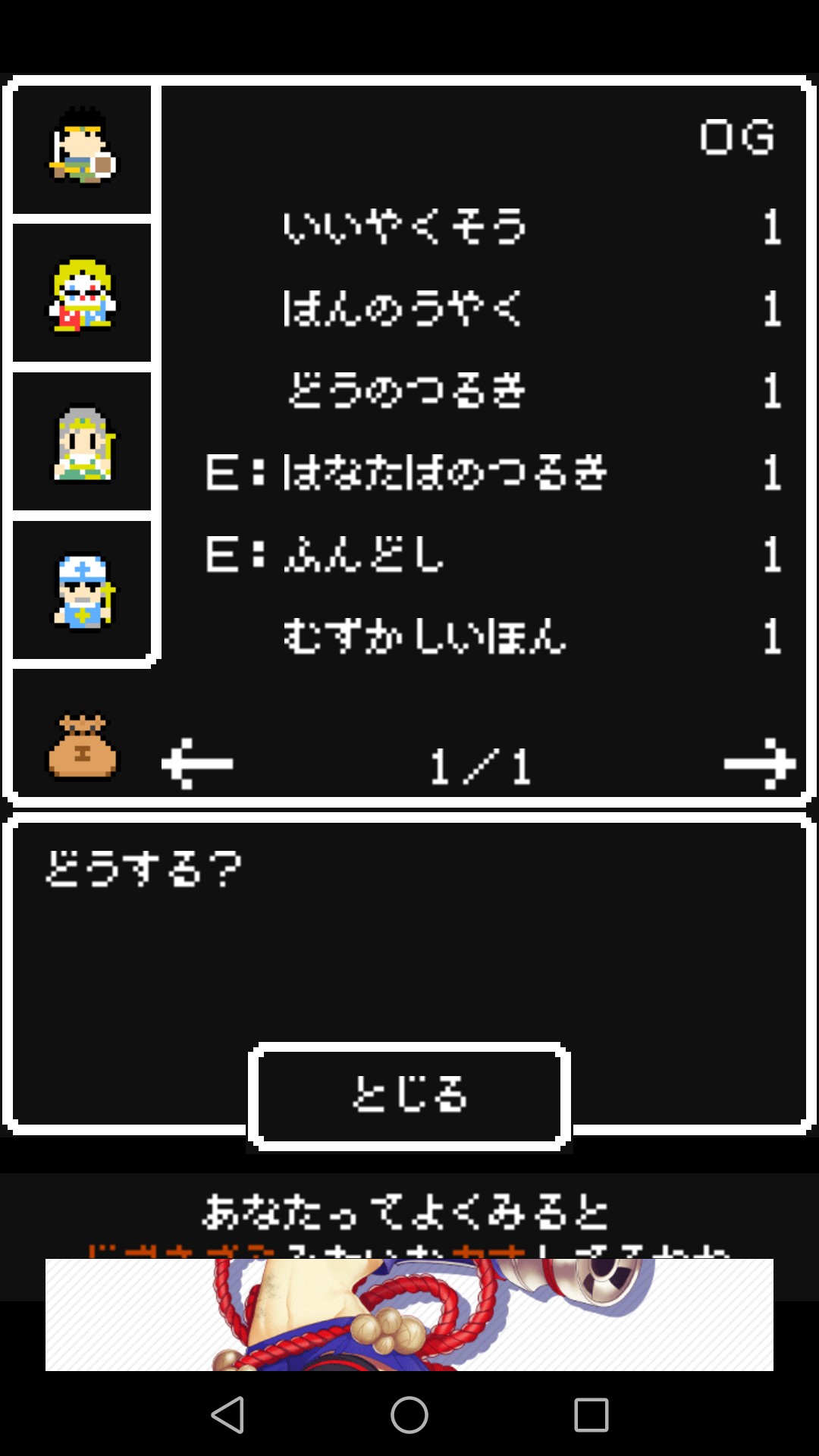Select the いいやくそう item
The height and width of the screenshot is (1456, 819).
coord(405,227)
